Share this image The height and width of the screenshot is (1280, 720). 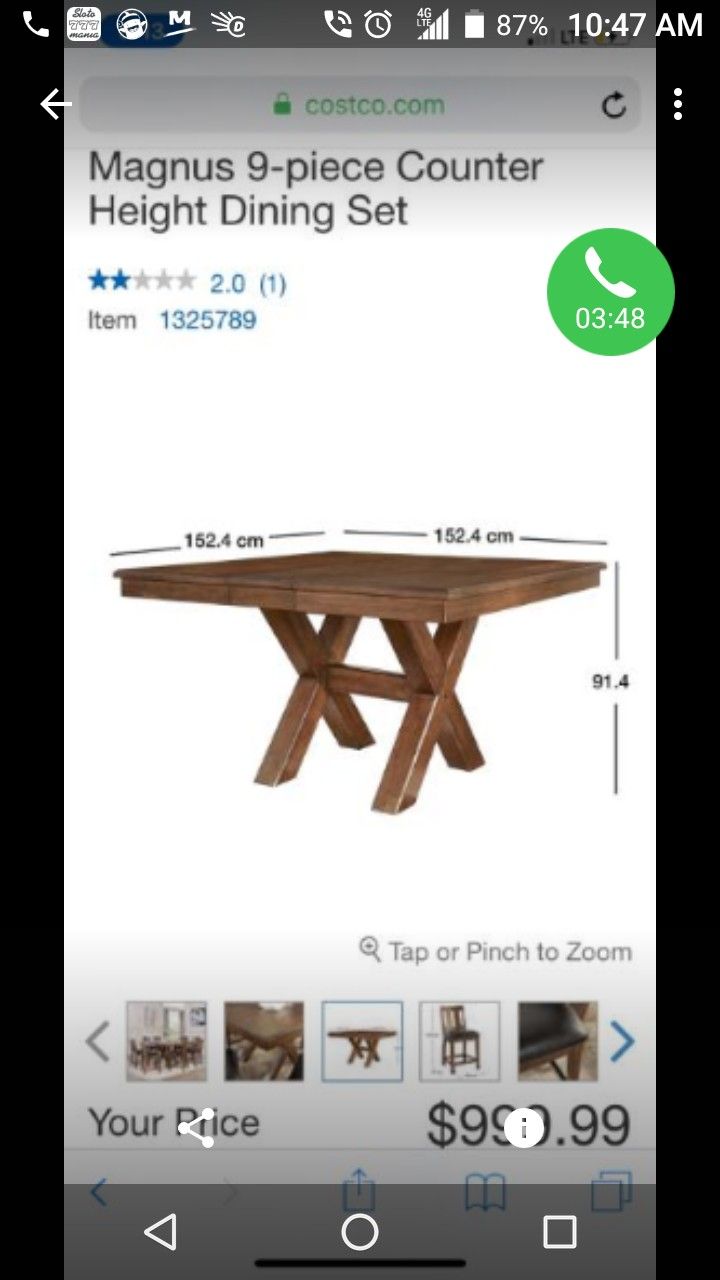pyautogui.click(x=196, y=1128)
